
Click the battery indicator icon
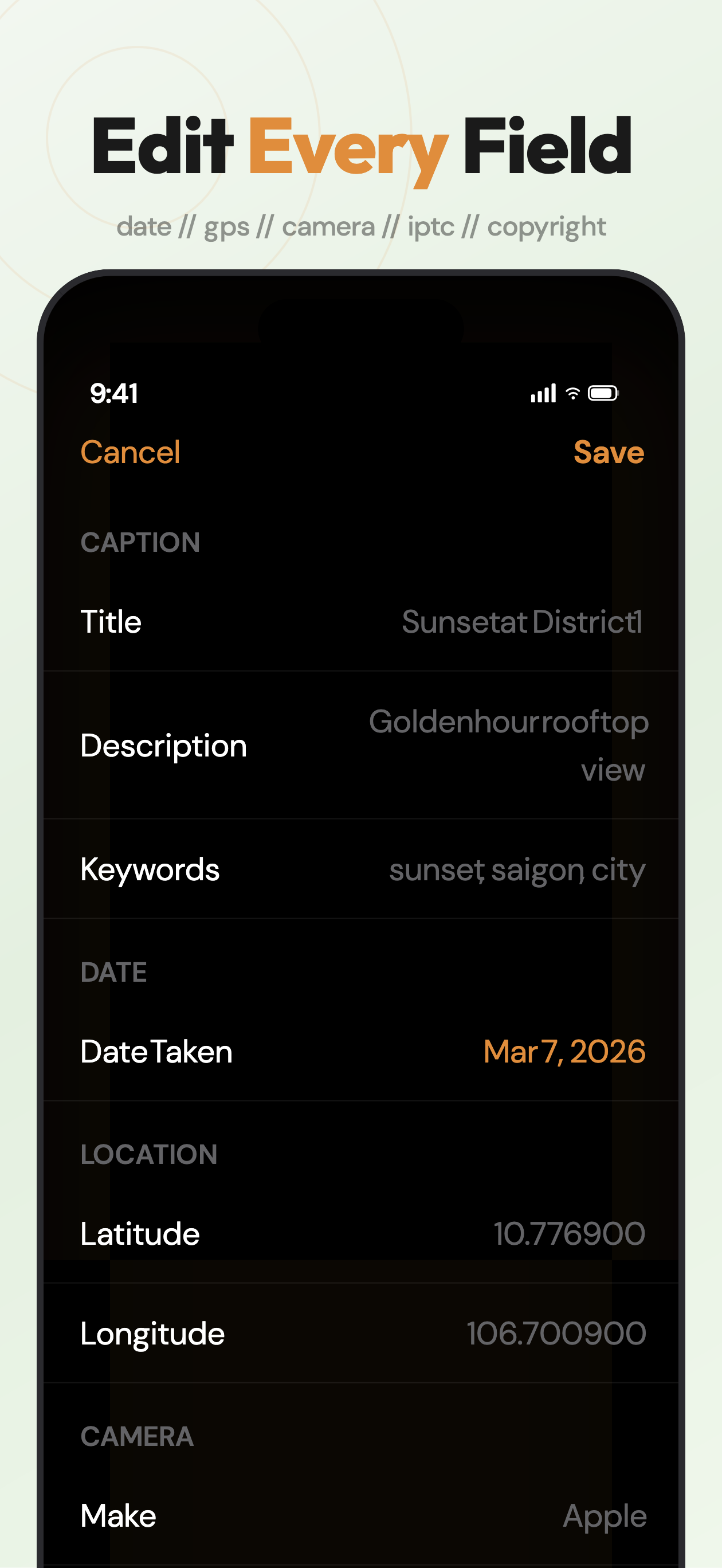(603, 393)
